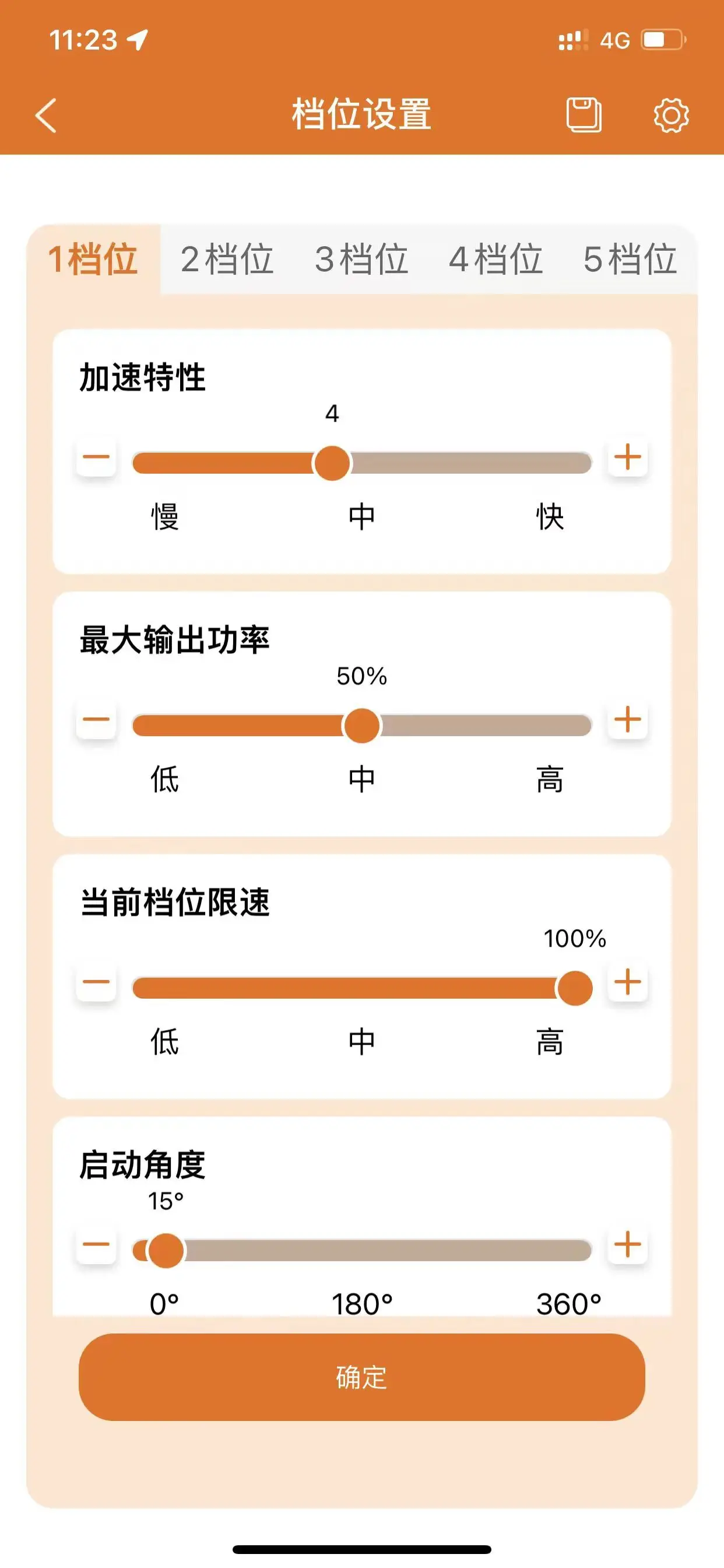The width and height of the screenshot is (724, 1568).
Task: Open the settings gear icon
Action: (x=671, y=115)
